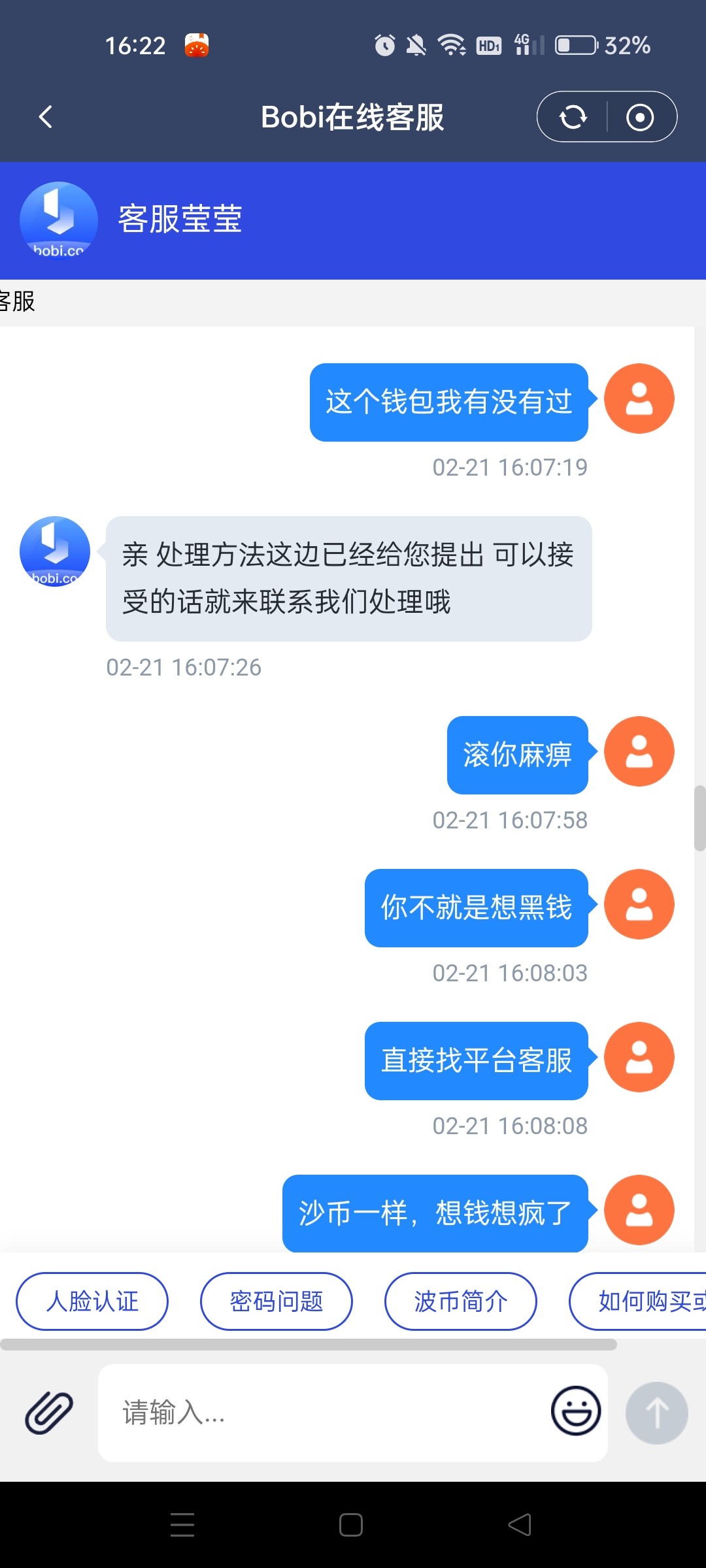This screenshot has height=1568, width=706.
Task: Open the emoji picker
Action: (575, 1413)
